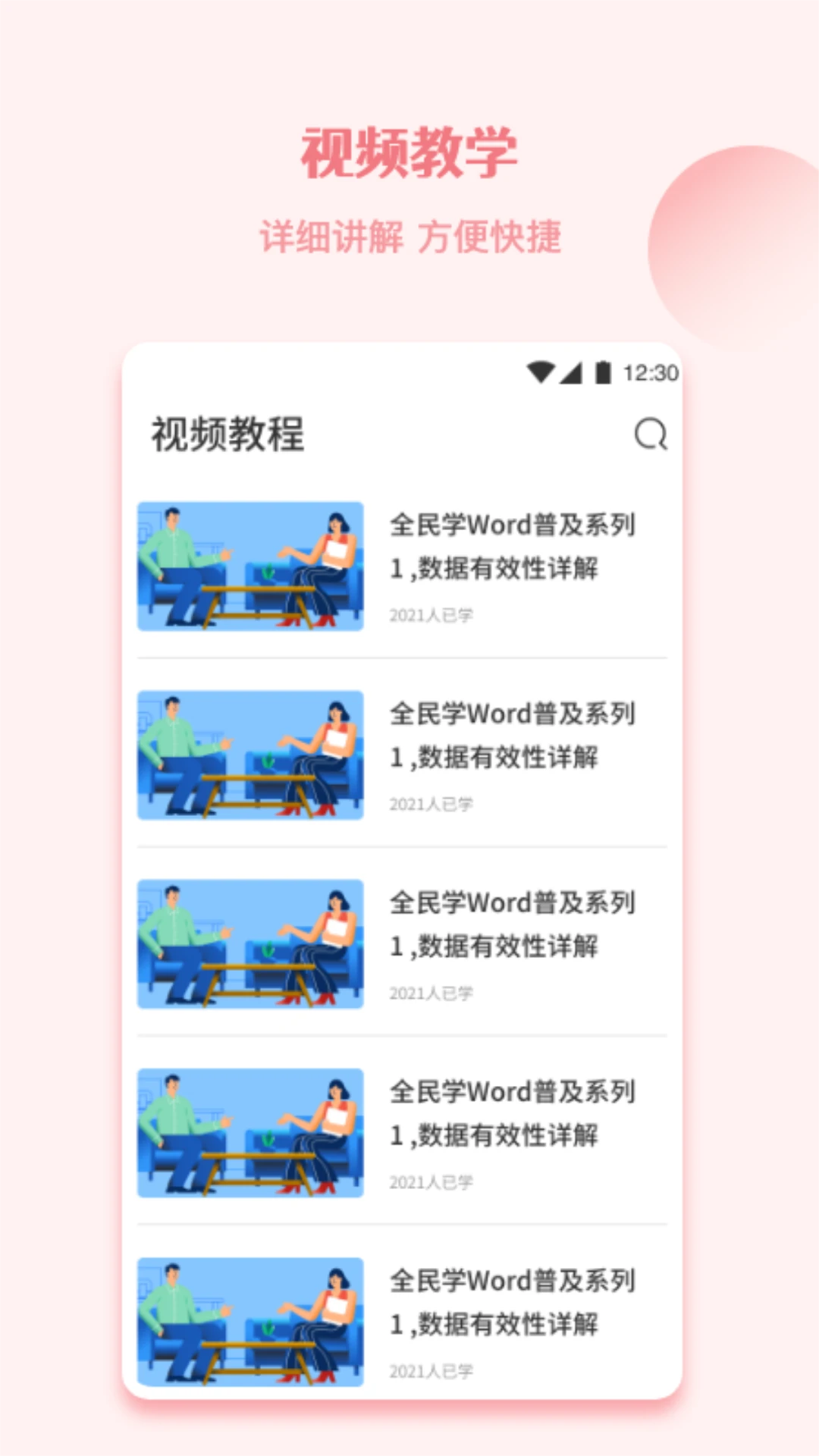This screenshot has height=1456, width=819.
Task: Open the second 全民学Word普及系列 course title
Action: coord(512,713)
